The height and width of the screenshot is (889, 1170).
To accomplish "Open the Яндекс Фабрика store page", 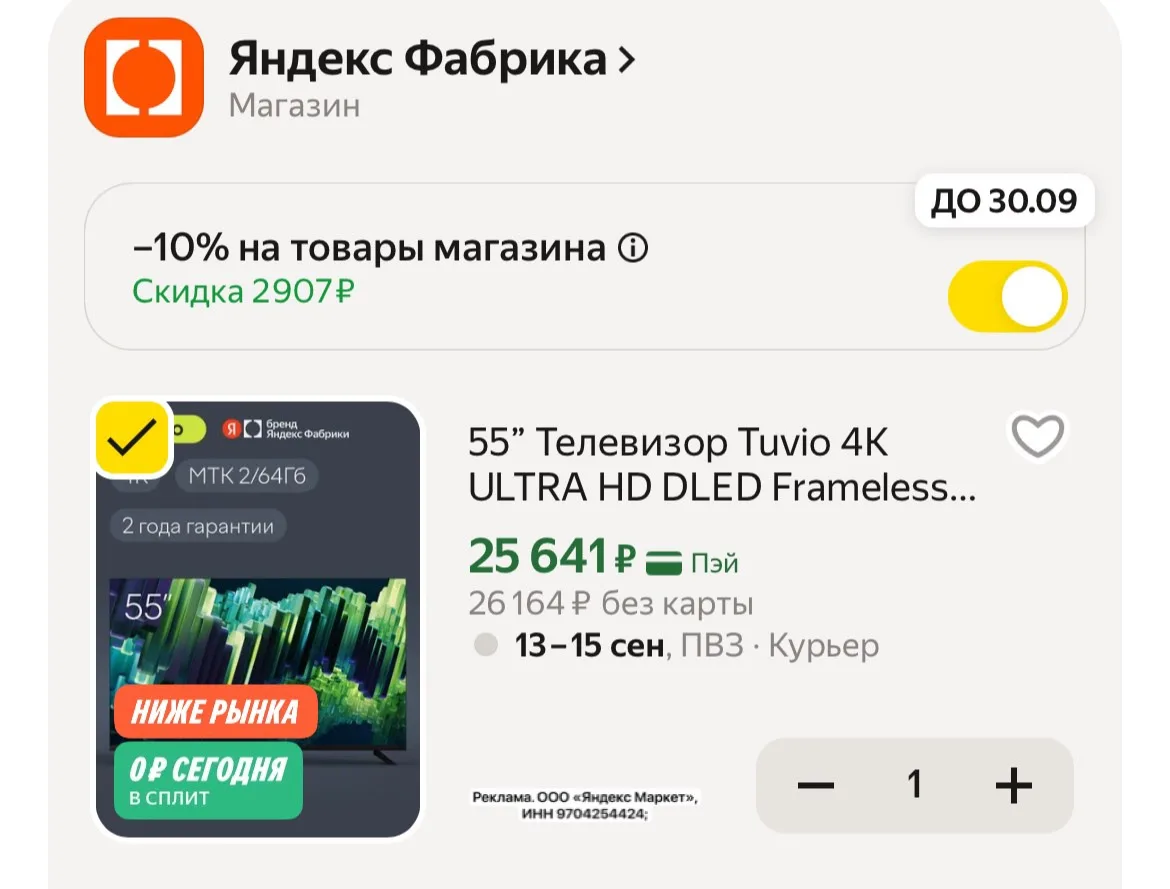I will coord(432,59).
